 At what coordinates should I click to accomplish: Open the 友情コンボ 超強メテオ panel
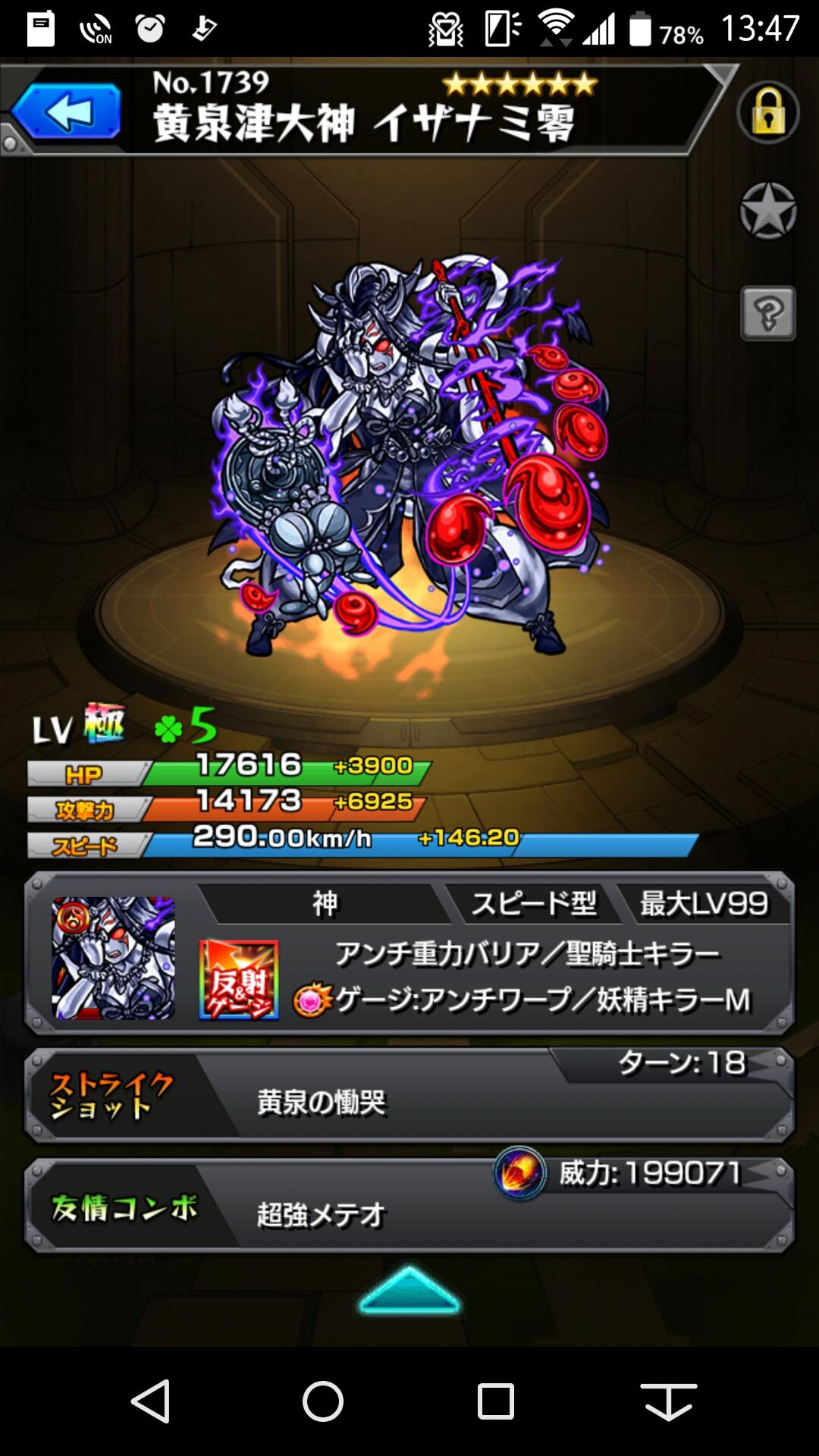(x=409, y=1206)
